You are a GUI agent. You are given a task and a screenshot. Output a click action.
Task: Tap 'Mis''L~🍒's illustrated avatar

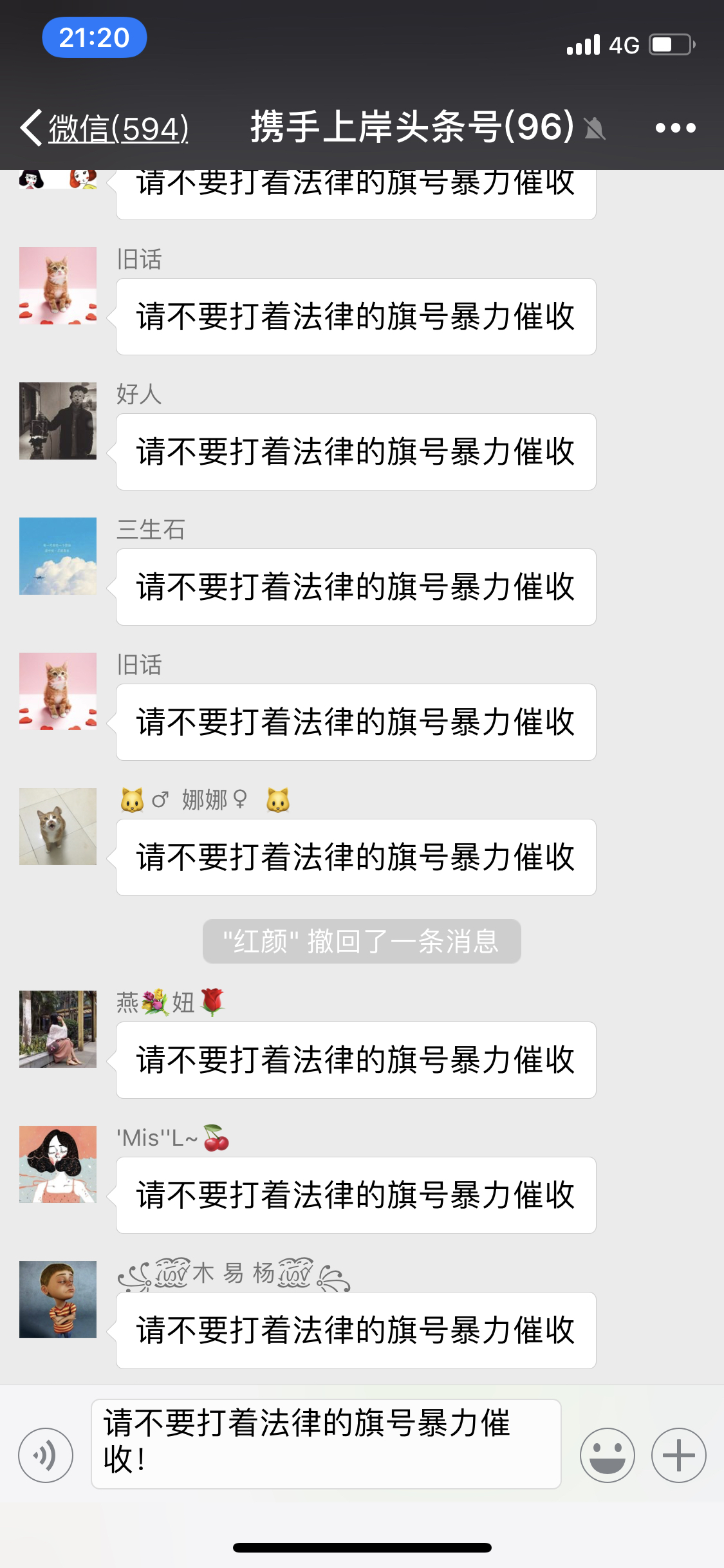coord(57,1164)
